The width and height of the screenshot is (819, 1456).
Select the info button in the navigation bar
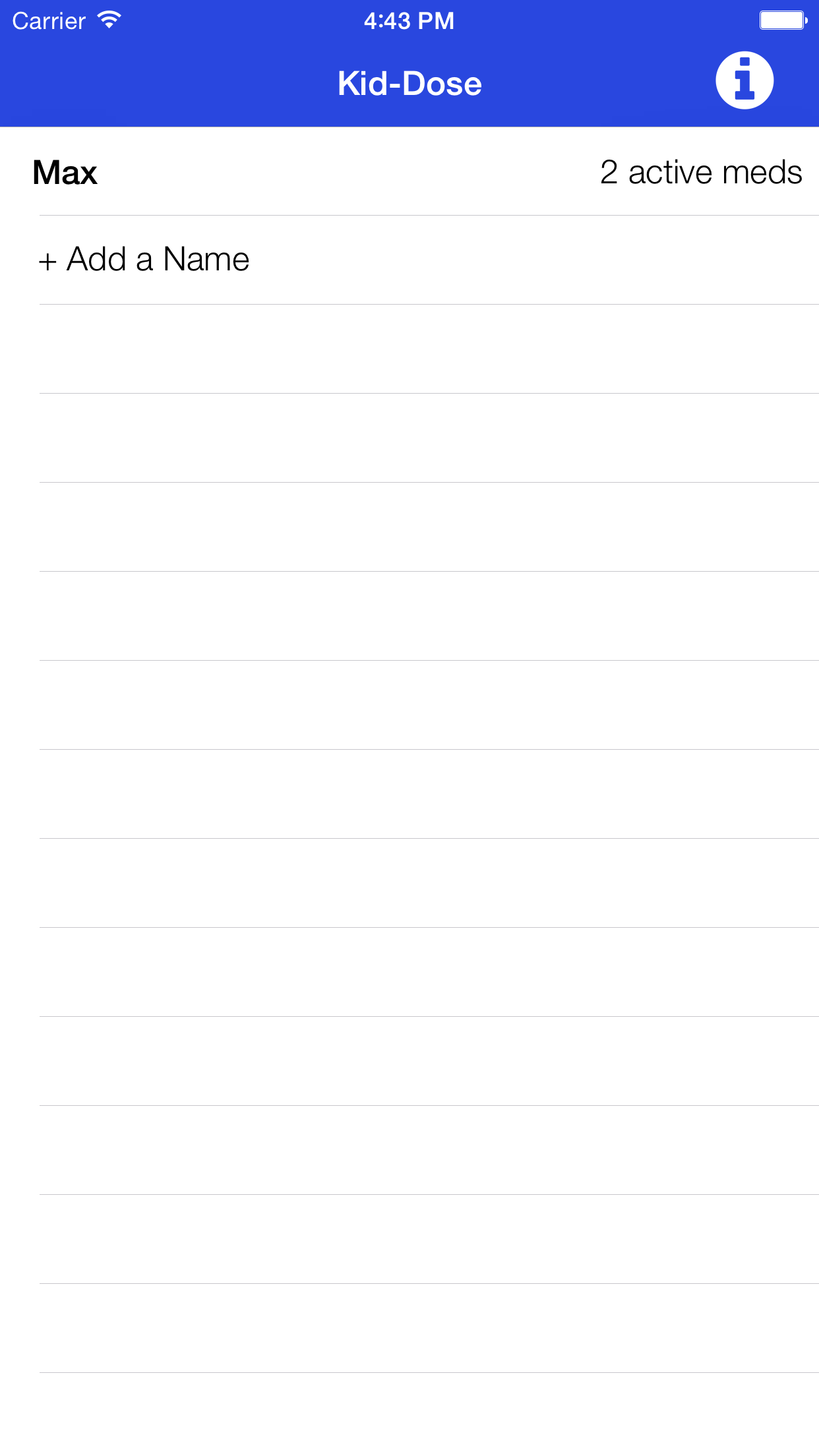click(x=744, y=80)
